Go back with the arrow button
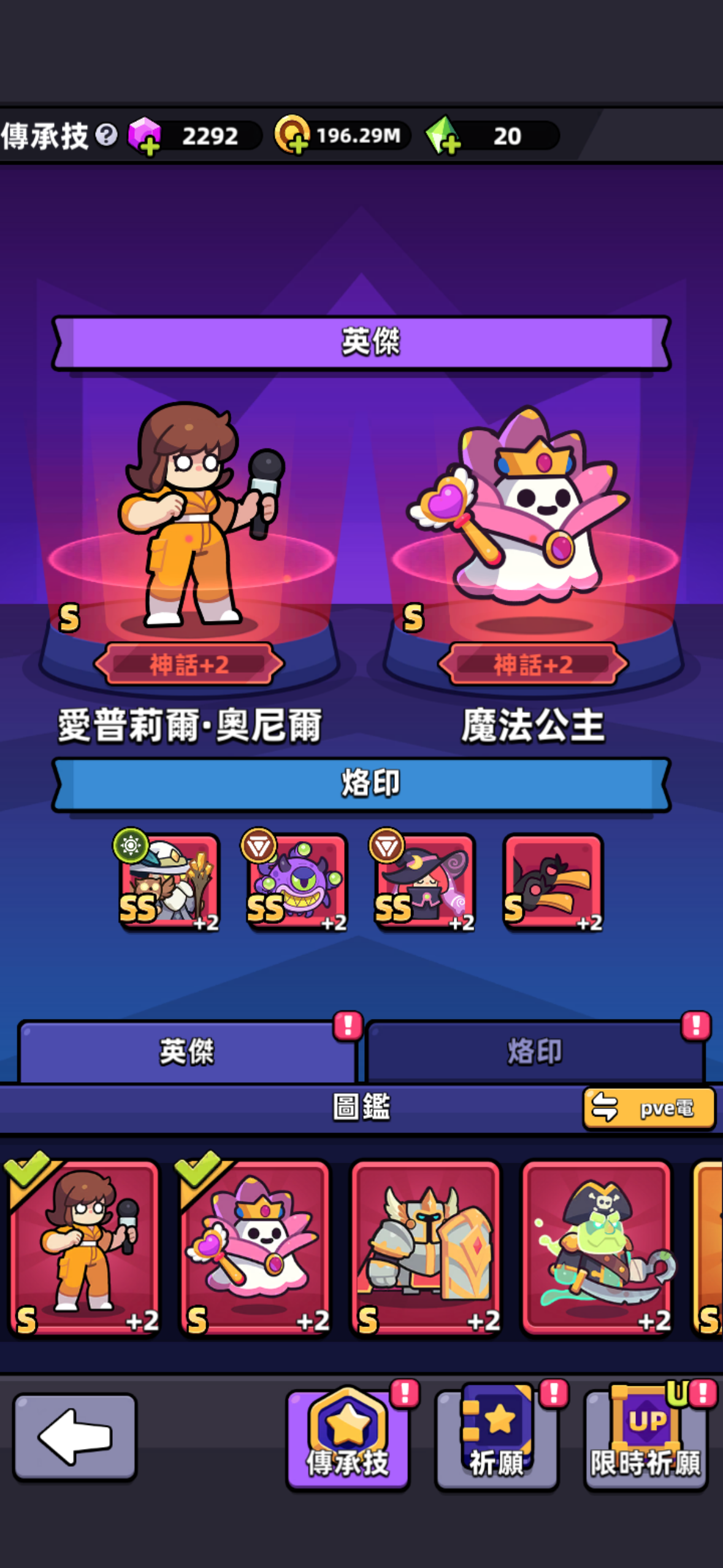Image resolution: width=723 pixels, height=1568 pixels. point(75,1437)
